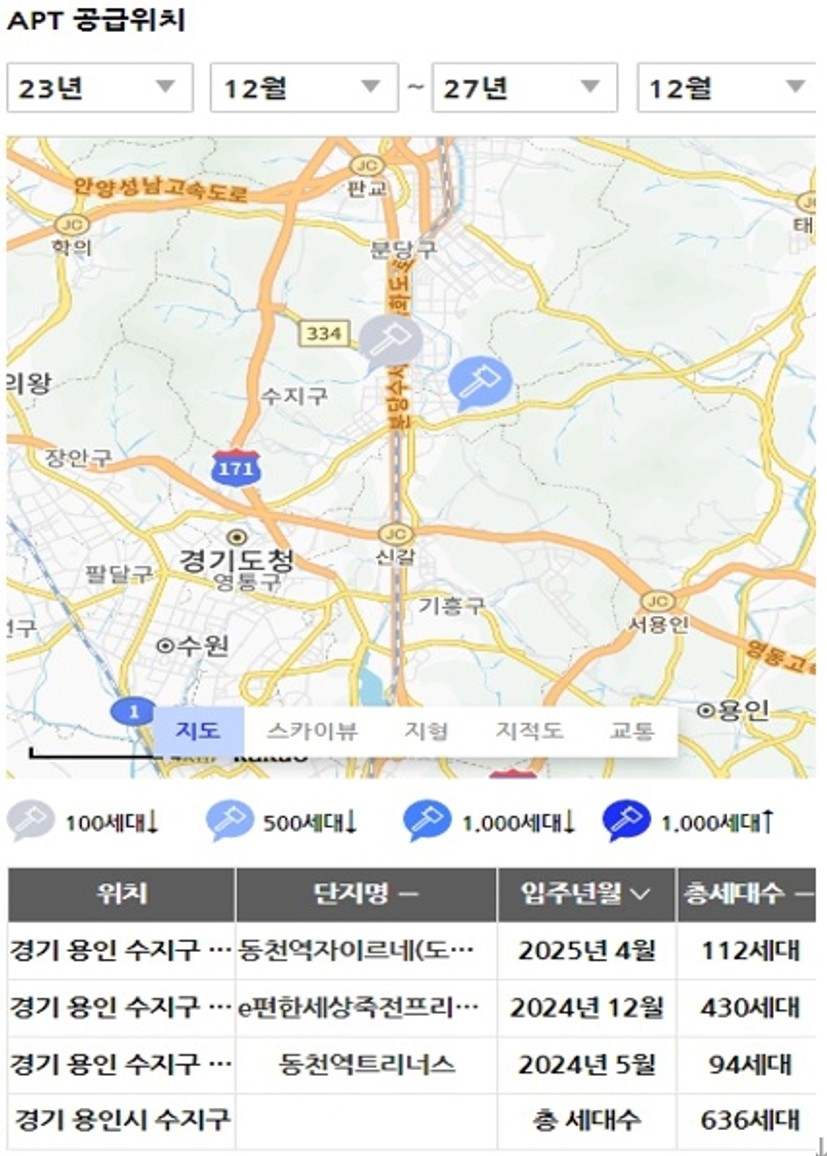Switch the map to 스카이뷰 view
Image resolution: width=827 pixels, height=1156 pixels.
pos(312,731)
